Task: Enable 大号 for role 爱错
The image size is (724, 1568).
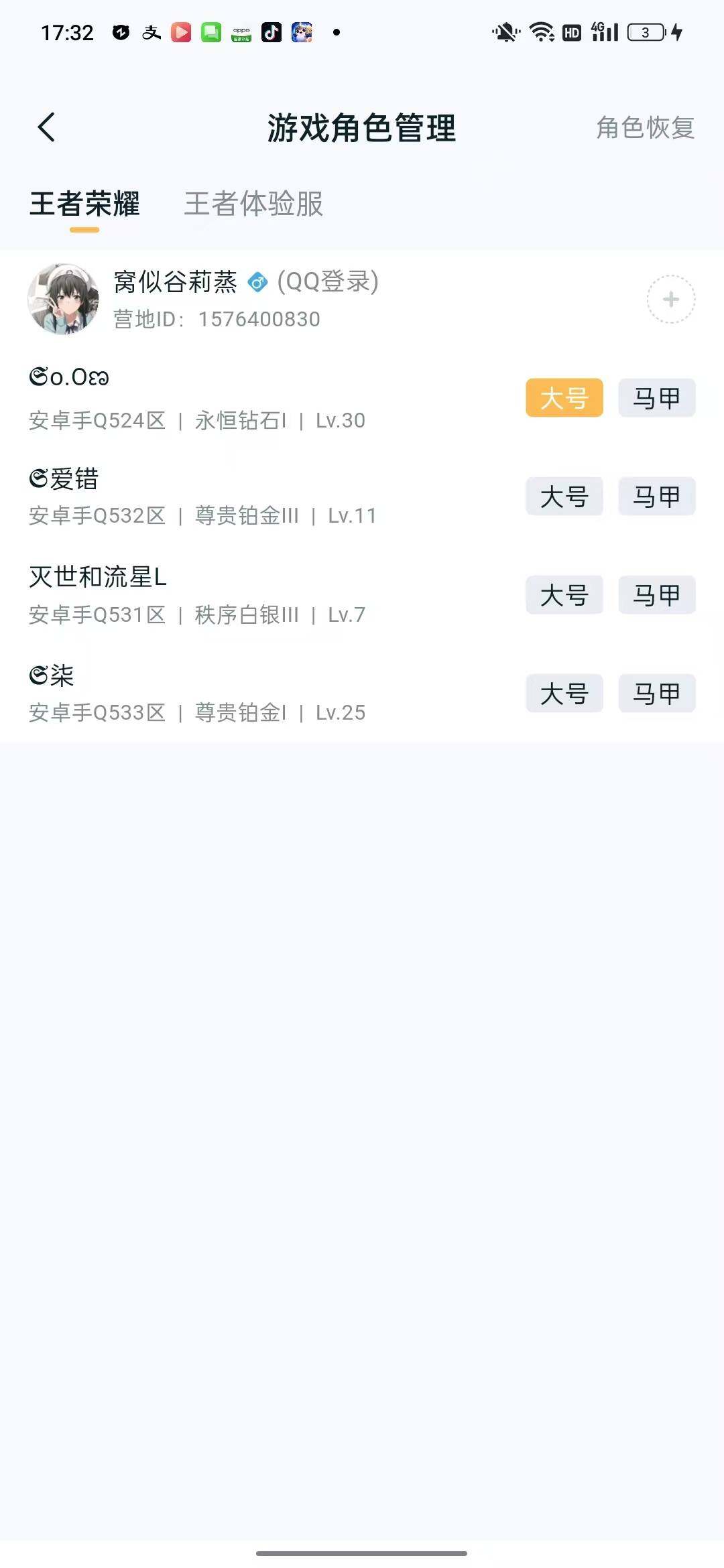Action: click(564, 497)
